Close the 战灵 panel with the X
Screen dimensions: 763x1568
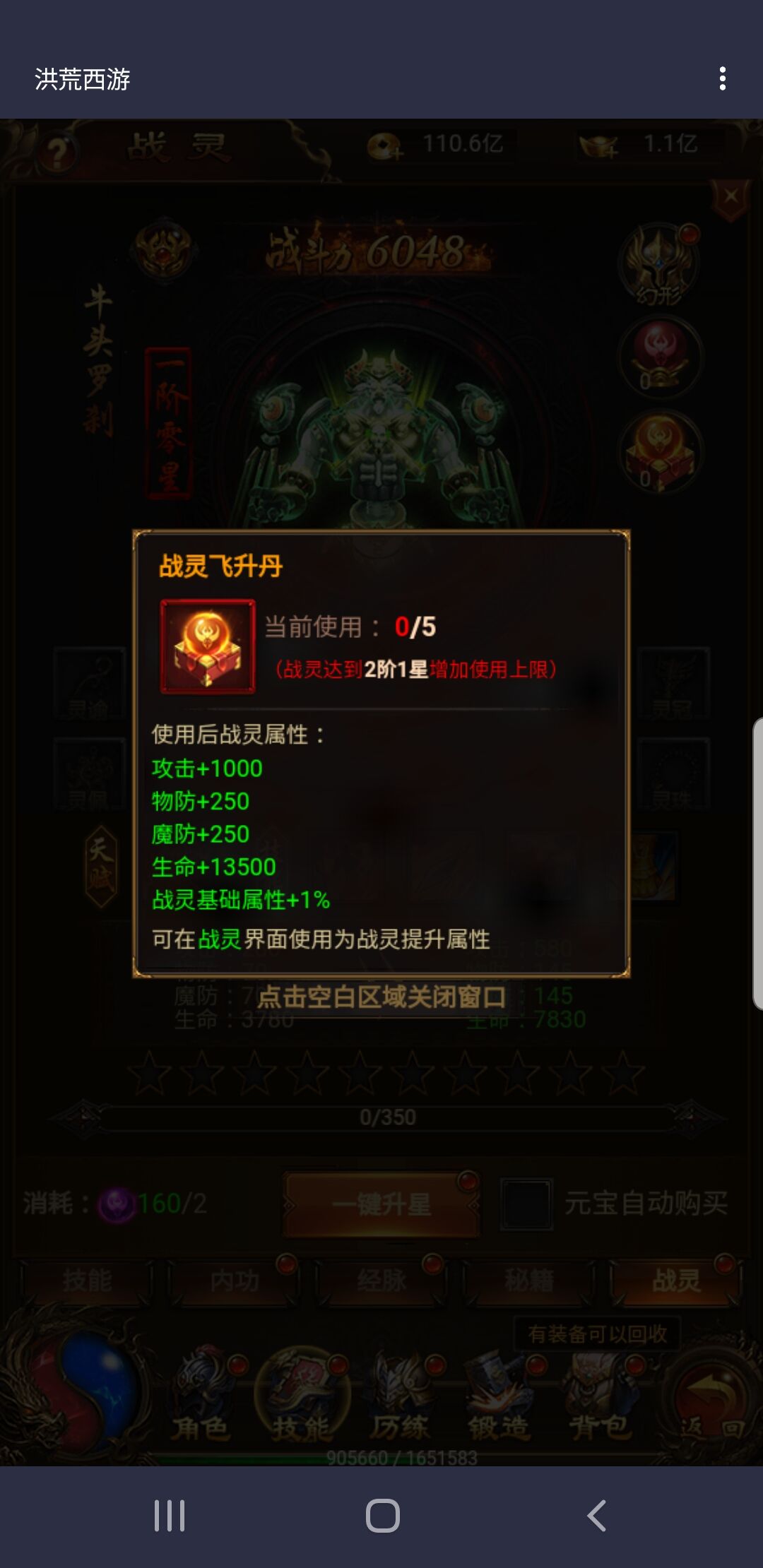click(x=731, y=197)
